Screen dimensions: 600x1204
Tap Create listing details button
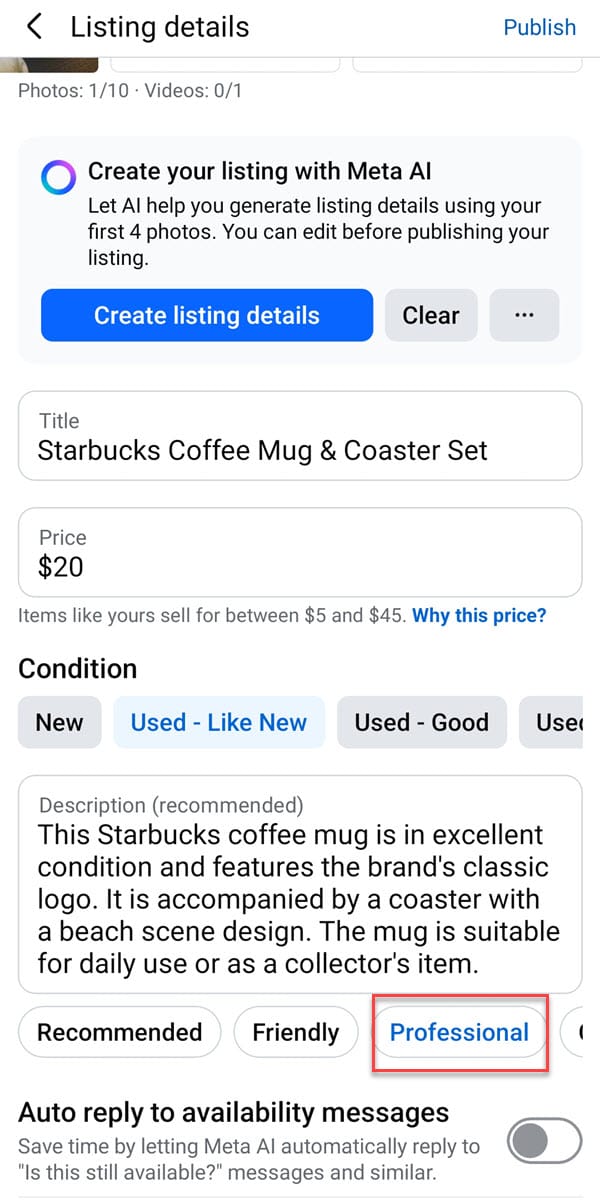207,316
